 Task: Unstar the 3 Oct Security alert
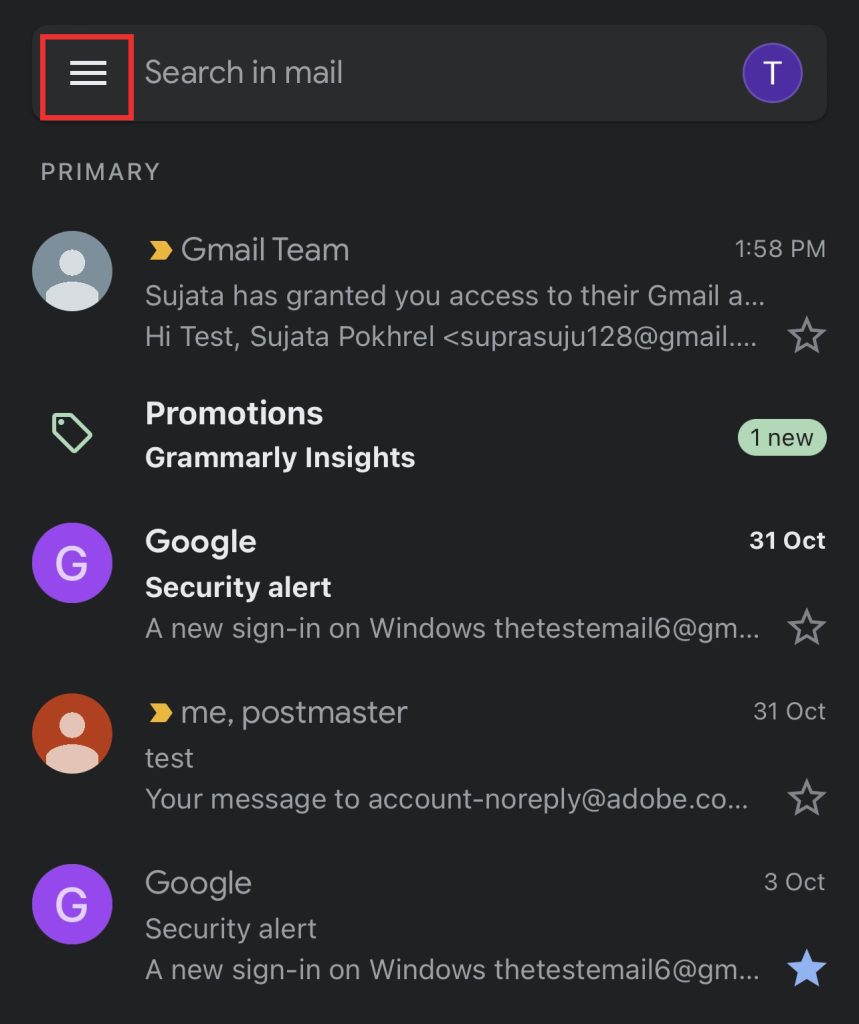pos(807,967)
